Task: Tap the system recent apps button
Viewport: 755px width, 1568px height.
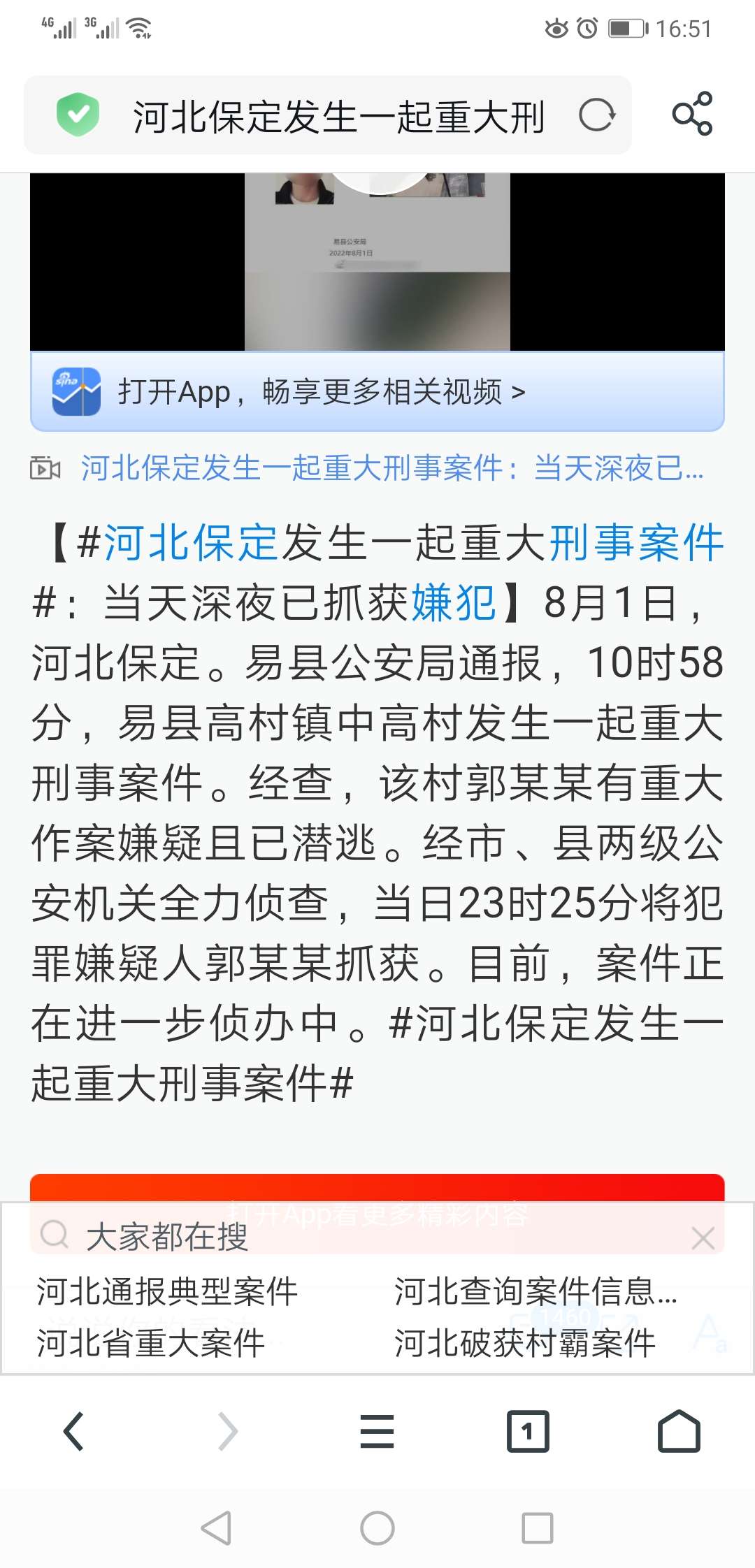Action: point(537,1528)
